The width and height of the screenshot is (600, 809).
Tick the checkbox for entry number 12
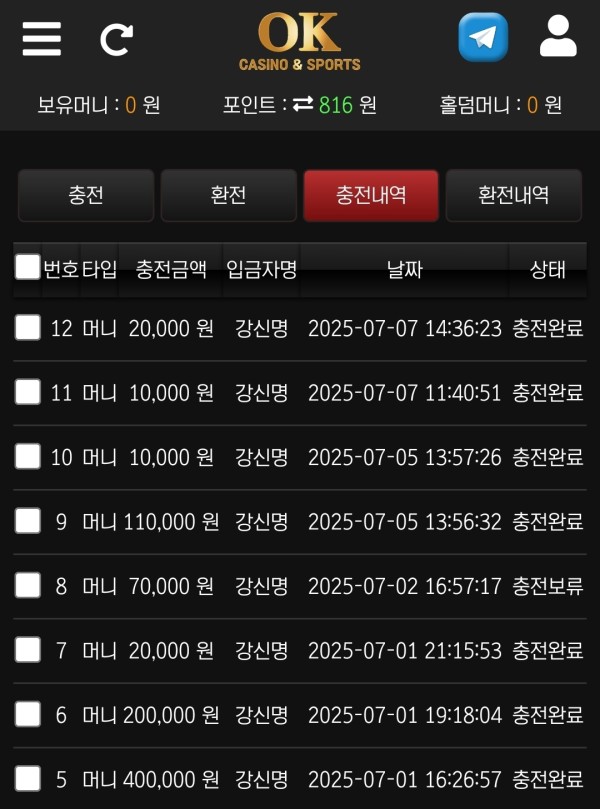click(28, 328)
